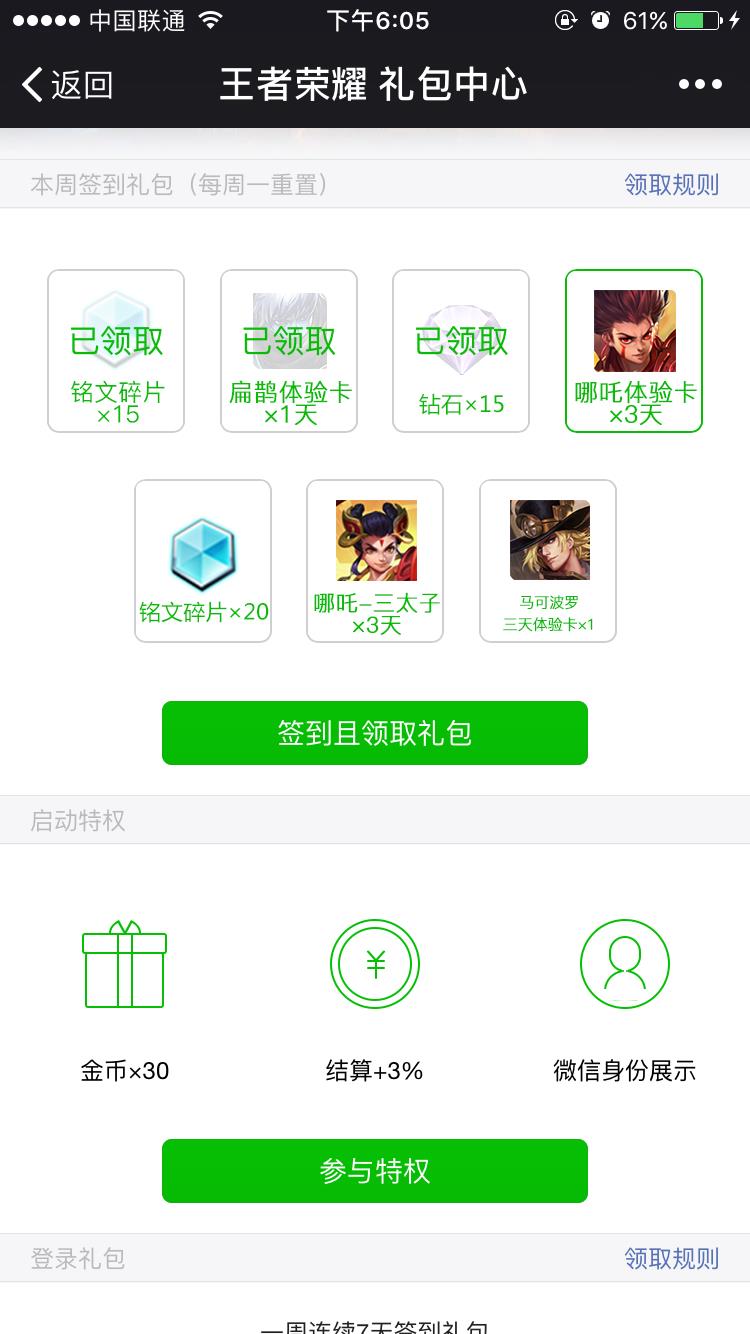Select the 铭文碎片×20 gift tile
This screenshot has height=1334, width=750.
(203, 561)
